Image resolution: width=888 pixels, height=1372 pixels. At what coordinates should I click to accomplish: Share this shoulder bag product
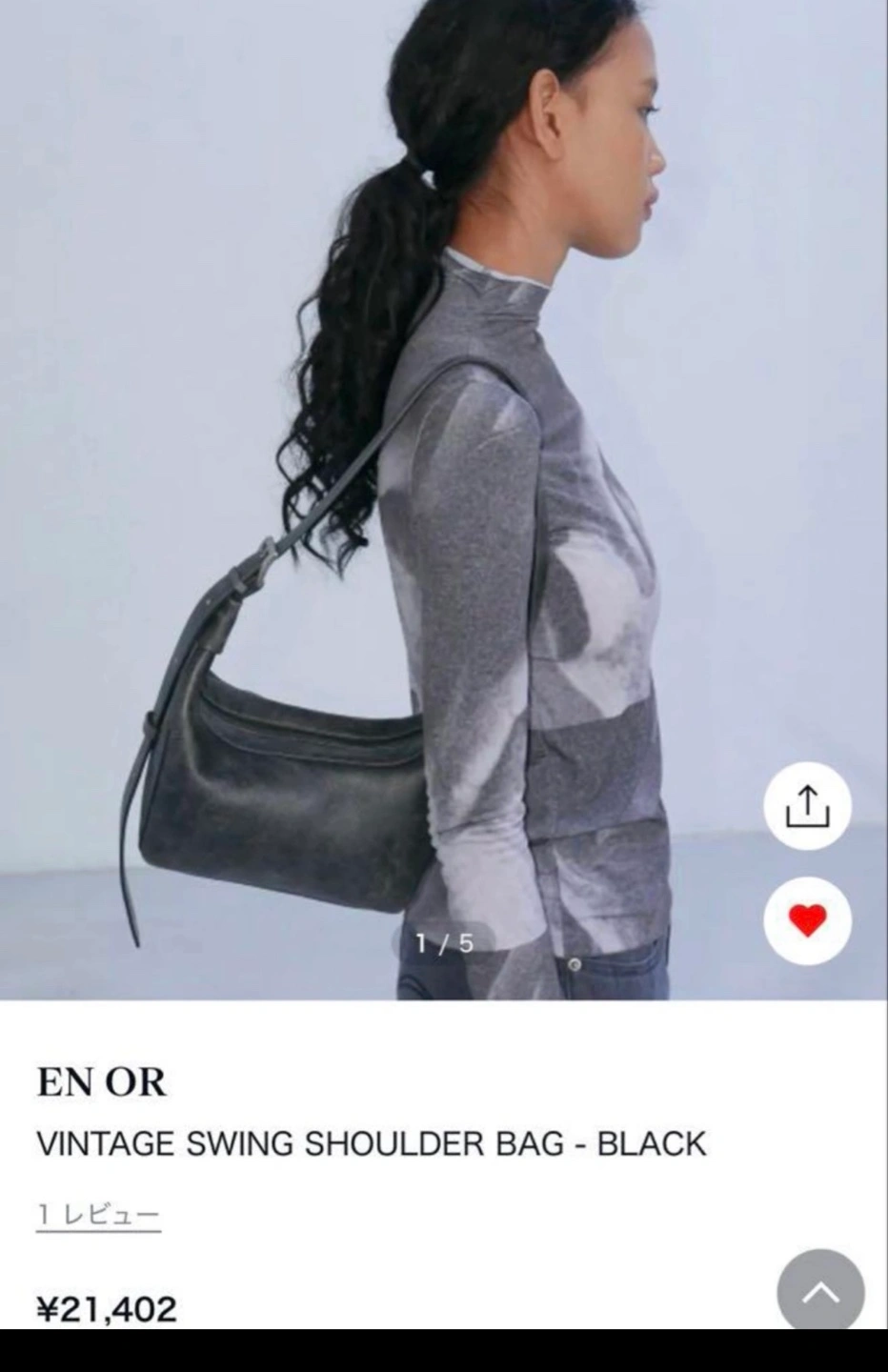[807, 807]
